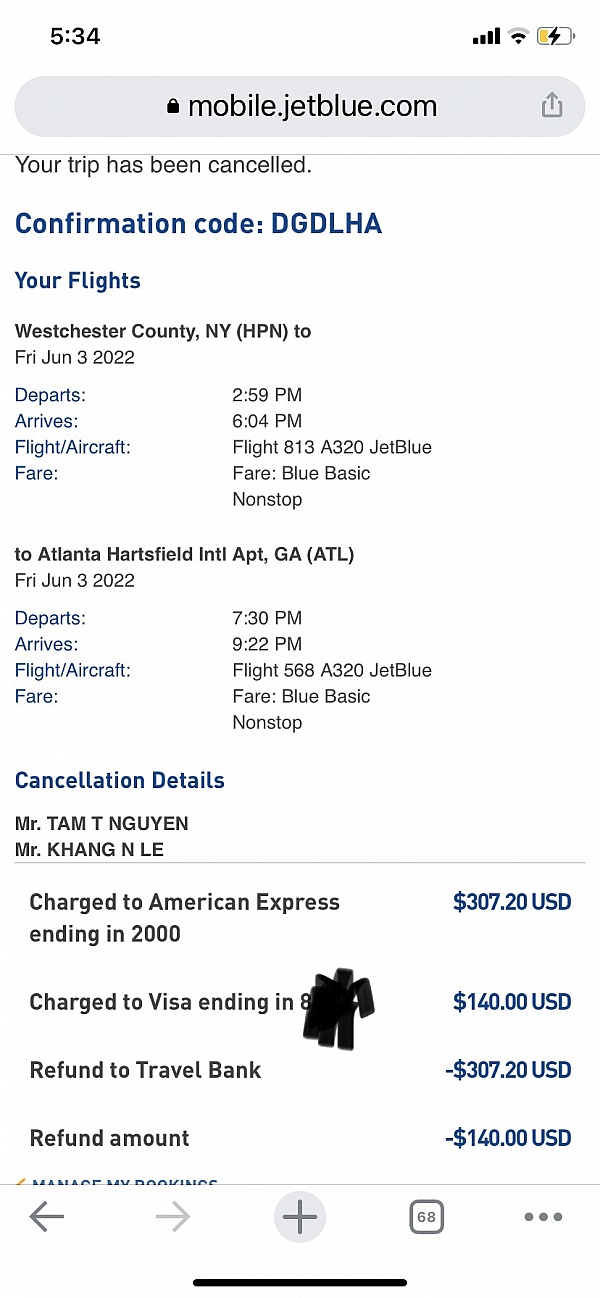This screenshot has height=1298, width=600.
Task: Open a new browser tab
Action: (300, 1217)
